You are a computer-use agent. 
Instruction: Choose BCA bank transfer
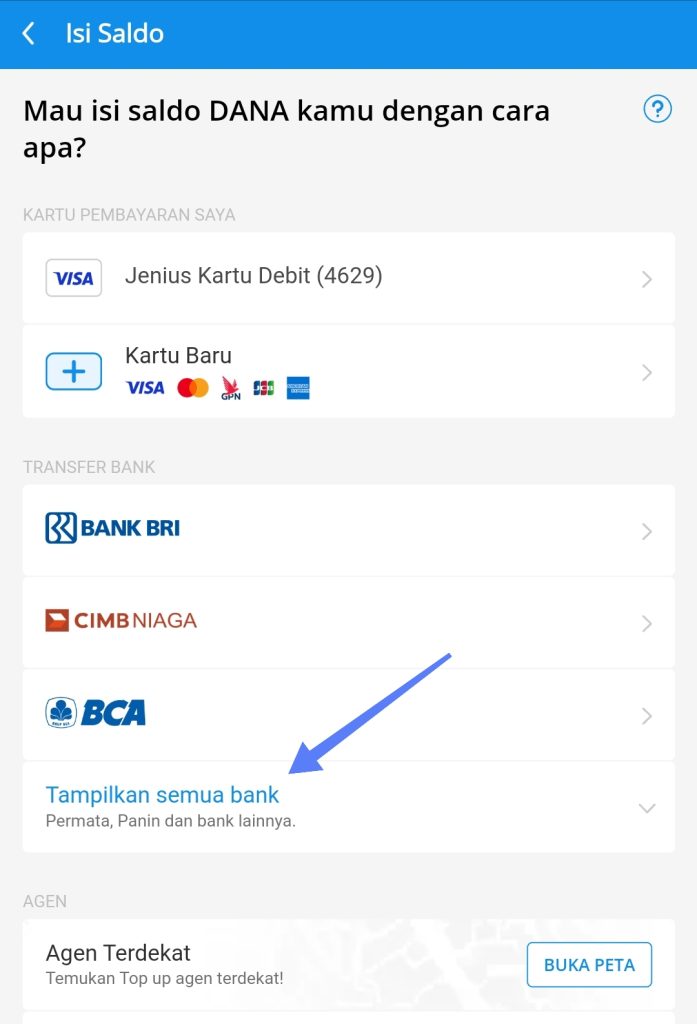(348, 714)
